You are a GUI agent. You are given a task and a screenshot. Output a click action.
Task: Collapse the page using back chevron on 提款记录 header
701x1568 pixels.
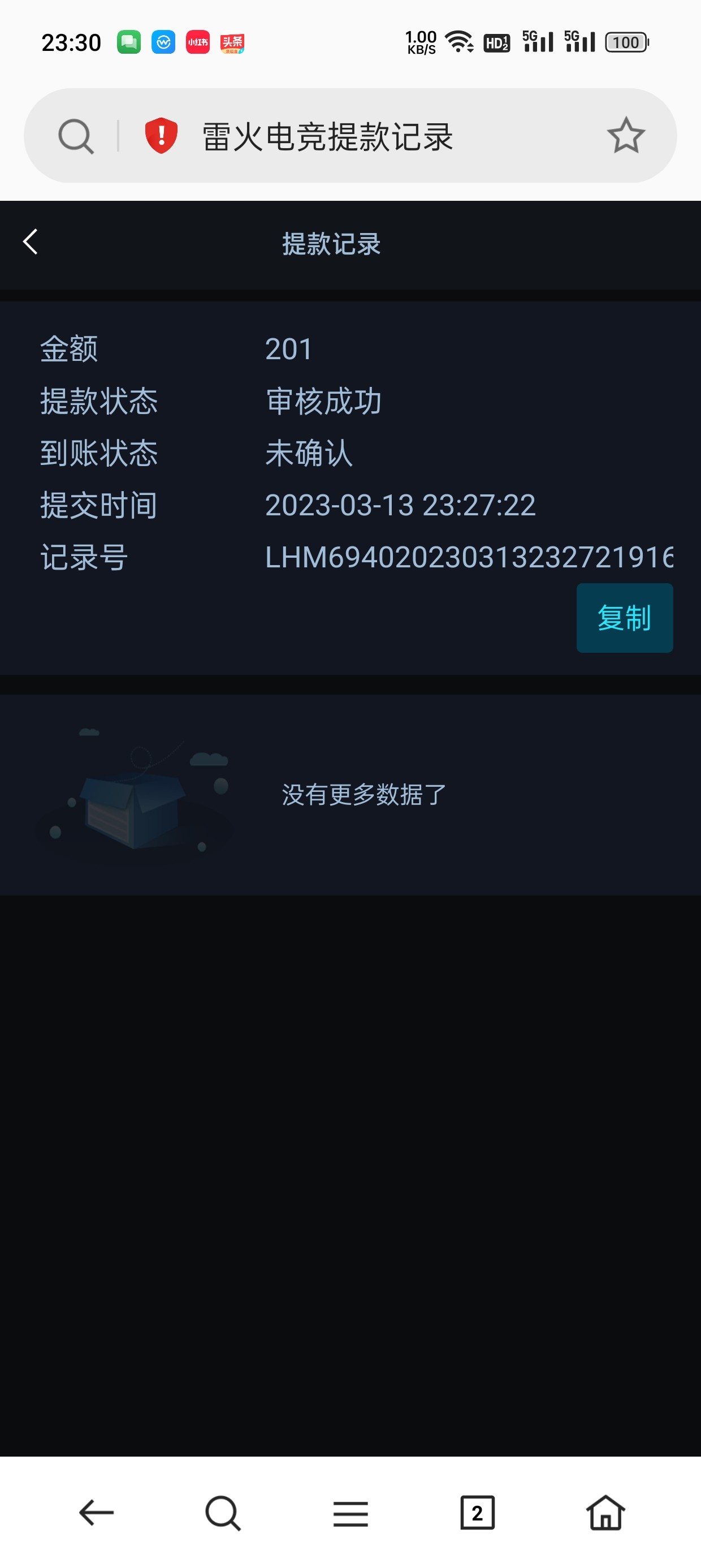(30, 242)
